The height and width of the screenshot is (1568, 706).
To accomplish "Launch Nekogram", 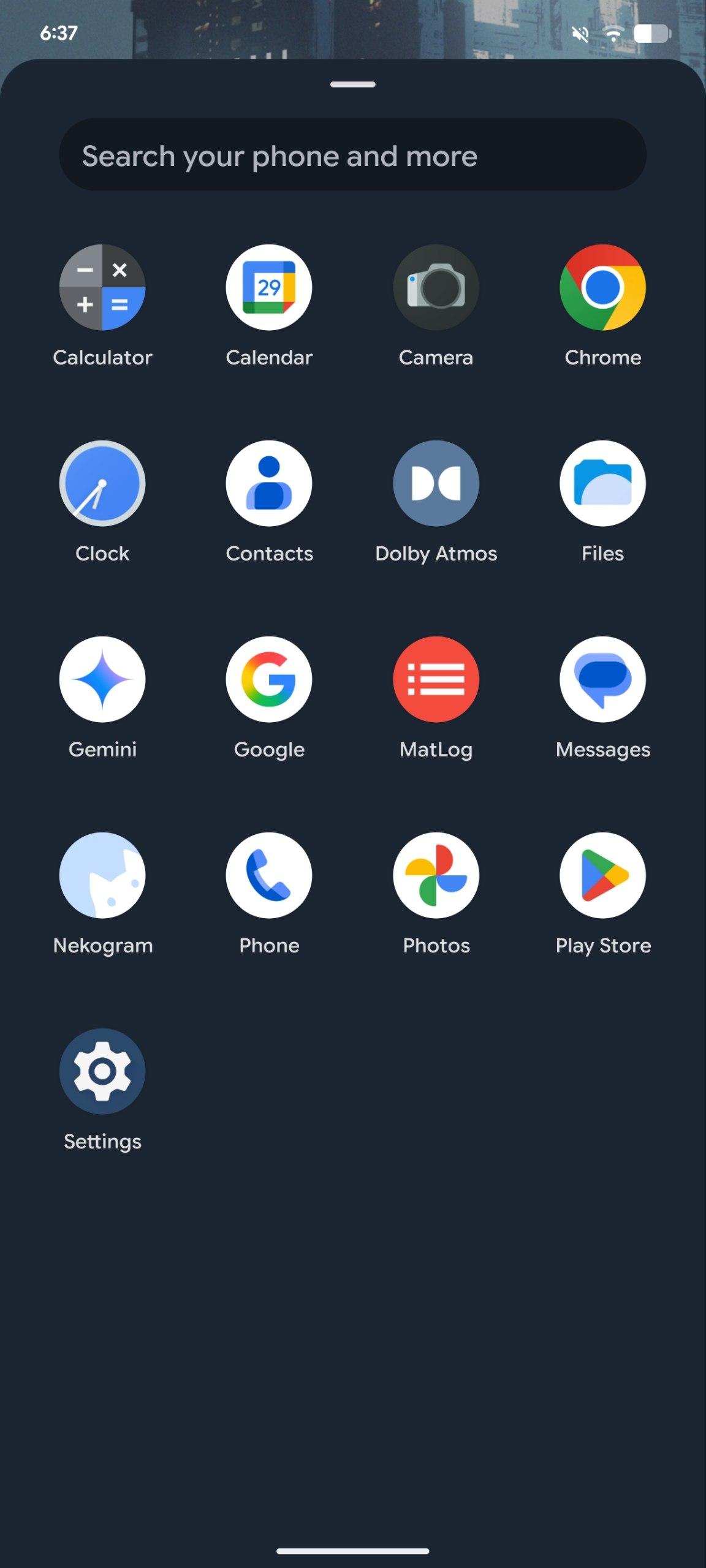I will pos(102,875).
